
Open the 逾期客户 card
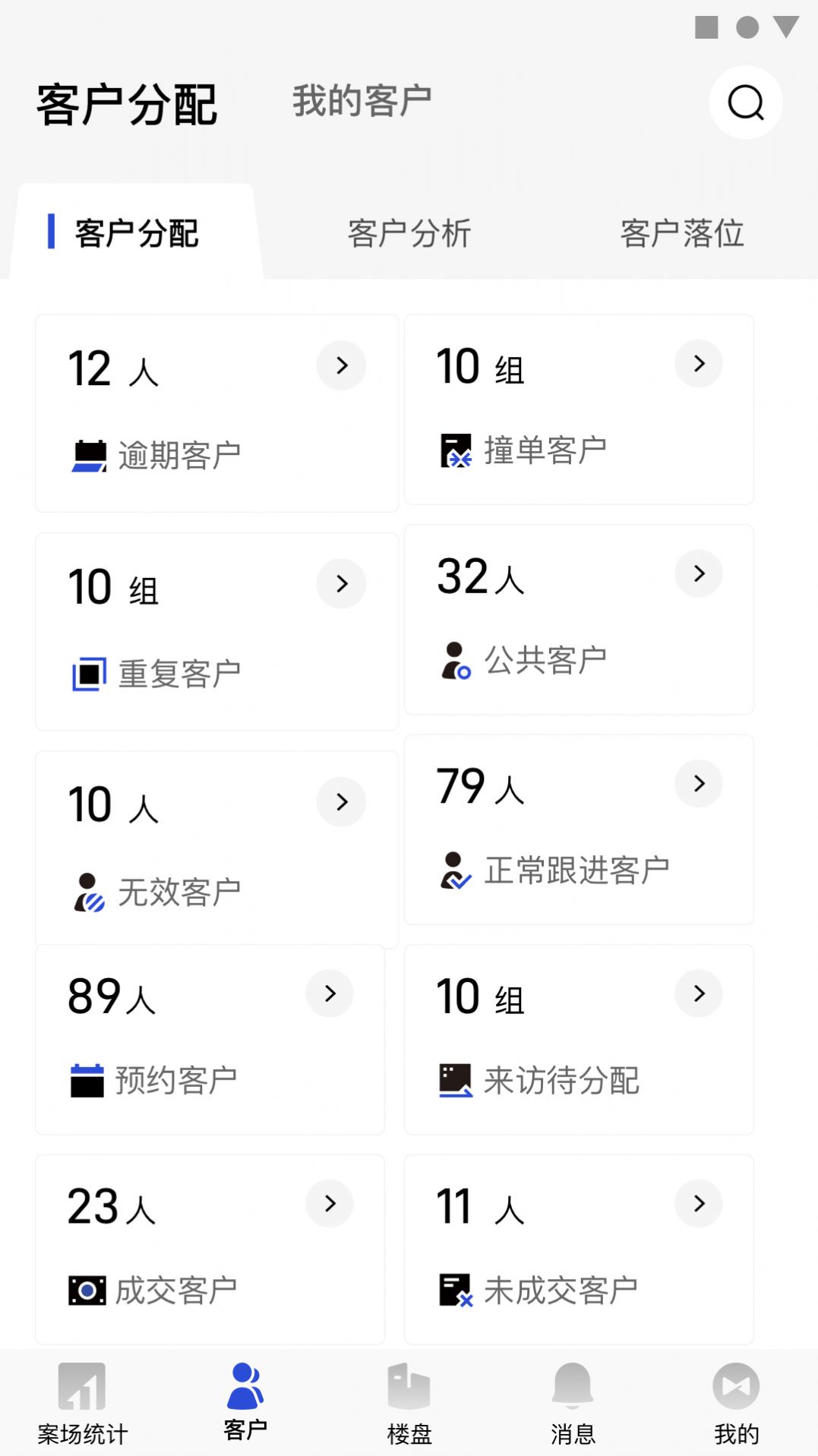click(x=217, y=413)
